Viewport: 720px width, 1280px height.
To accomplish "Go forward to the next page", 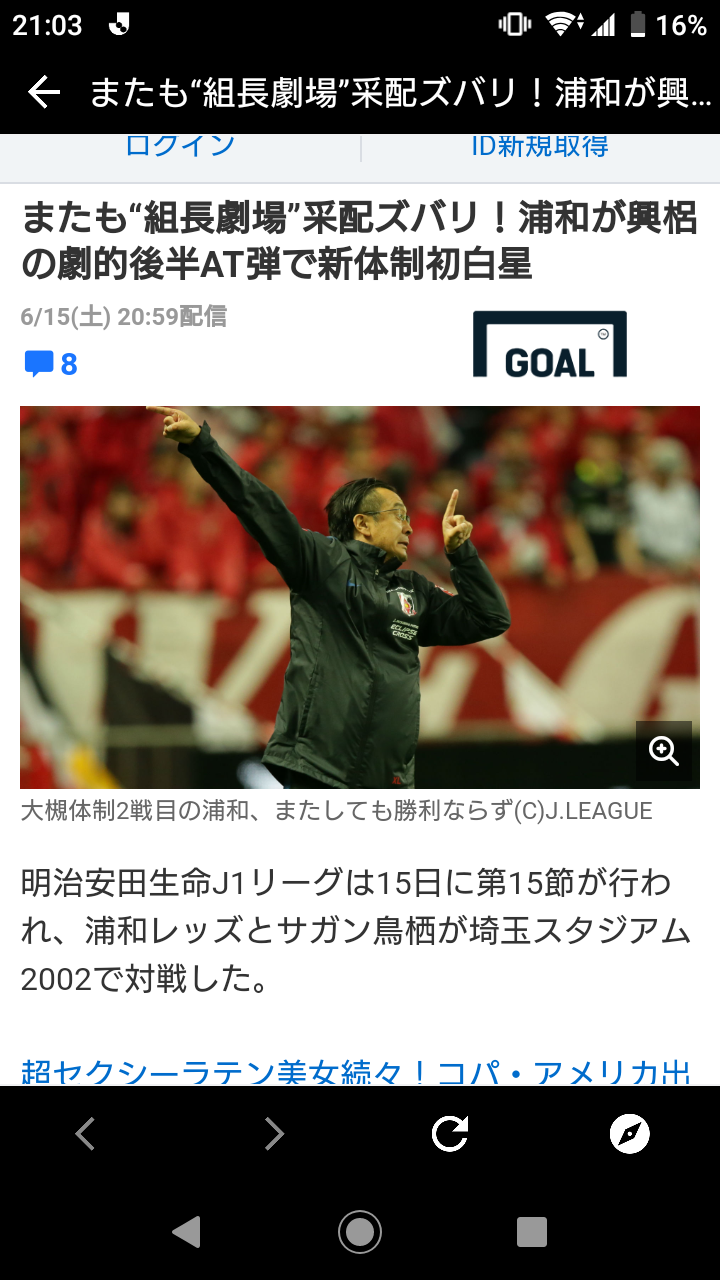I will click(273, 1133).
